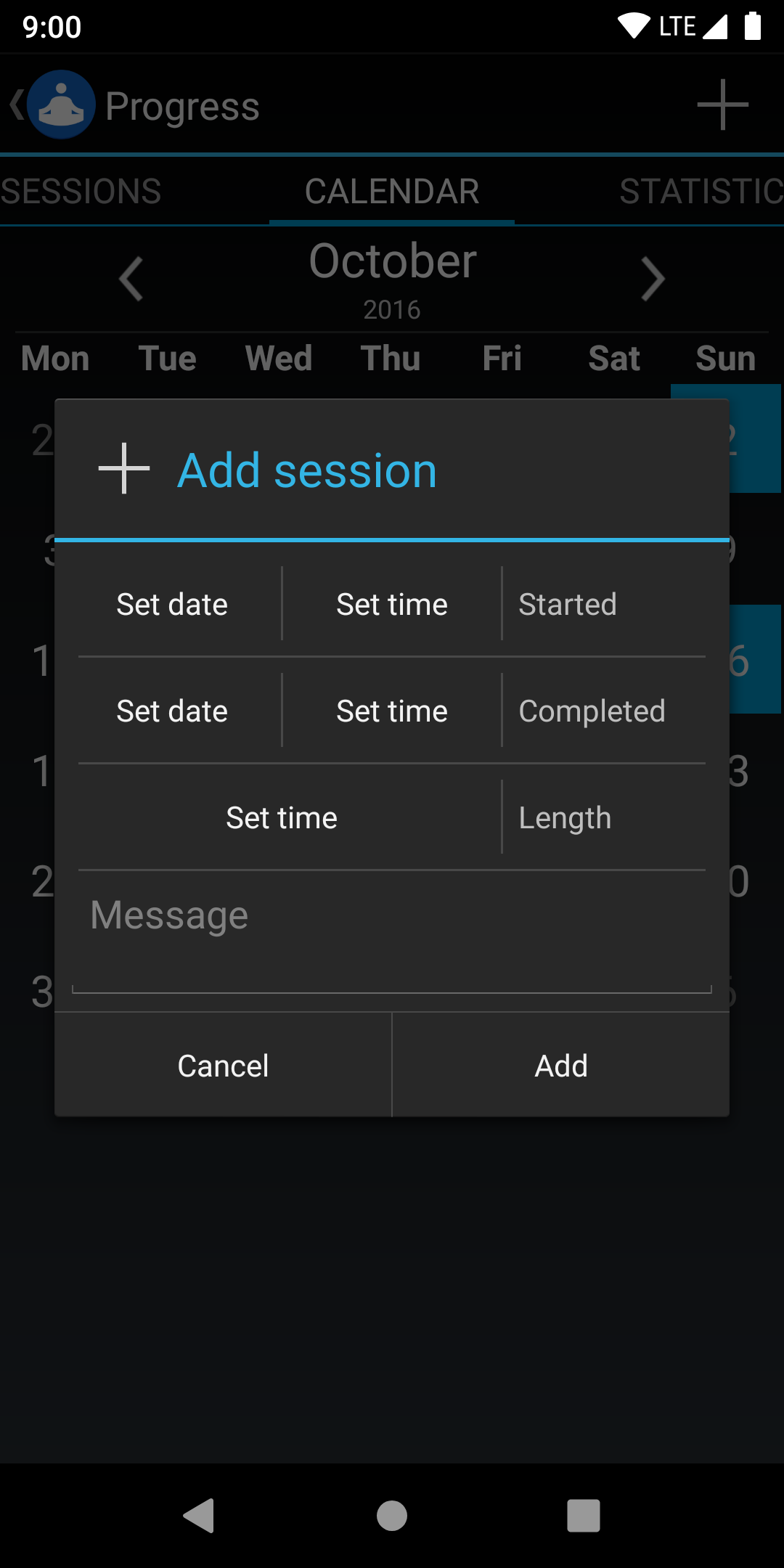Set the date for Completed
Viewport: 784px width, 1568px height.
pyautogui.click(x=172, y=711)
